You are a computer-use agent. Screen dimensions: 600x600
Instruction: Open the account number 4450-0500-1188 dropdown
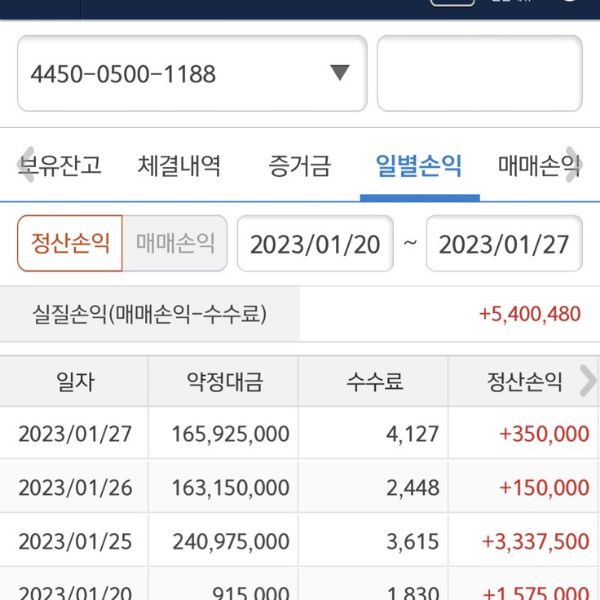[192, 74]
